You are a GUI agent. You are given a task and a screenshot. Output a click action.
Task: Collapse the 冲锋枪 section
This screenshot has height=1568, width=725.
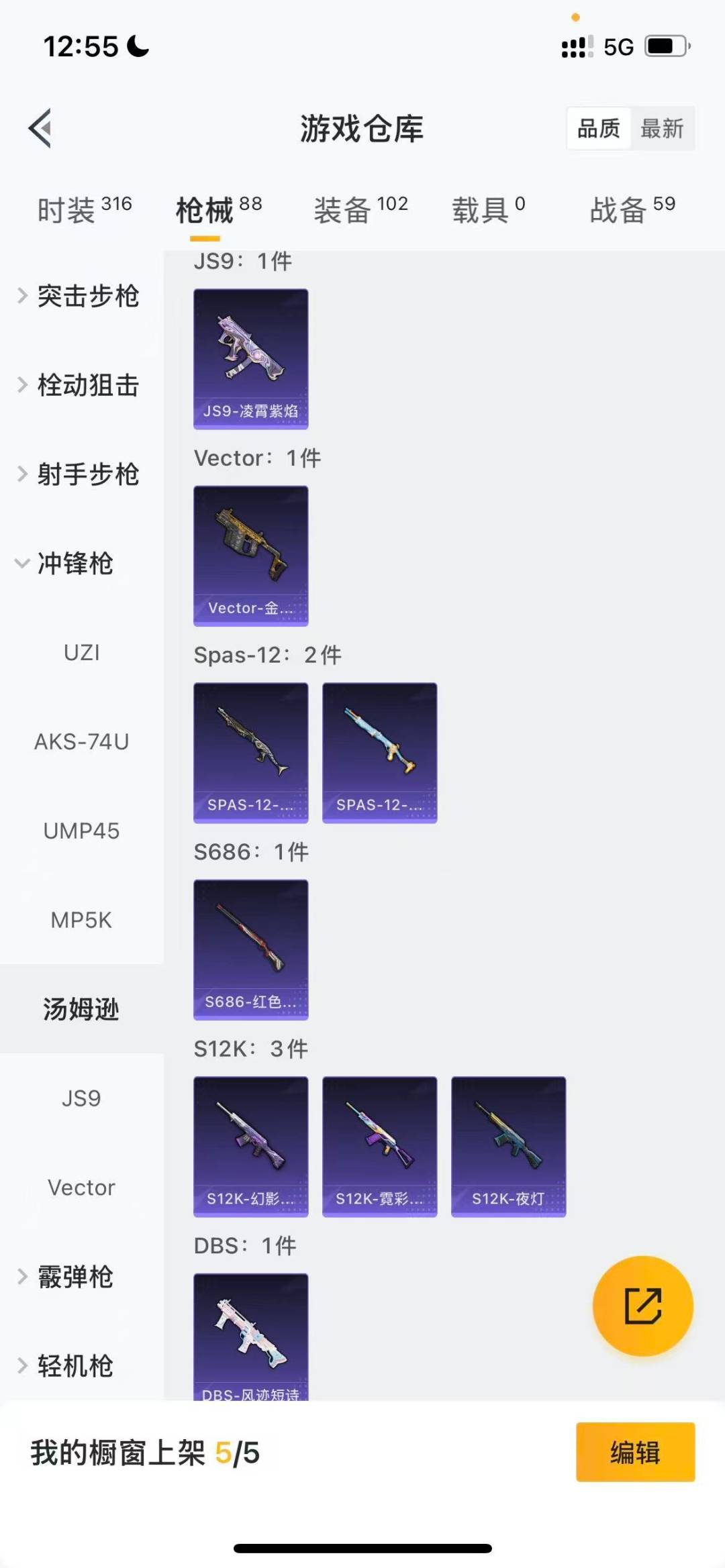pyautogui.click(x=74, y=564)
